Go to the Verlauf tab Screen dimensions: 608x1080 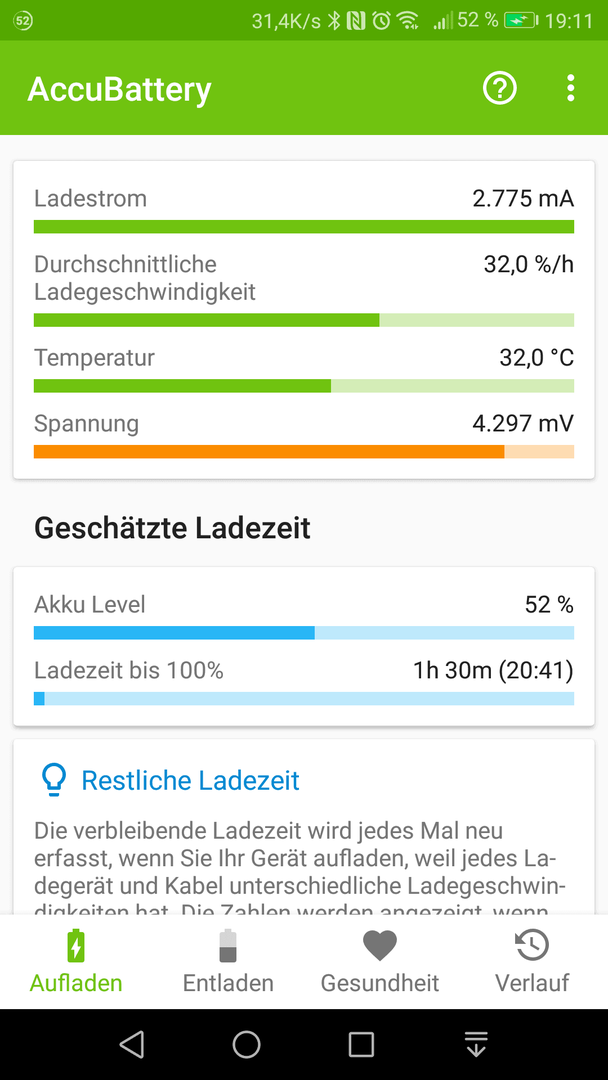click(x=532, y=962)
